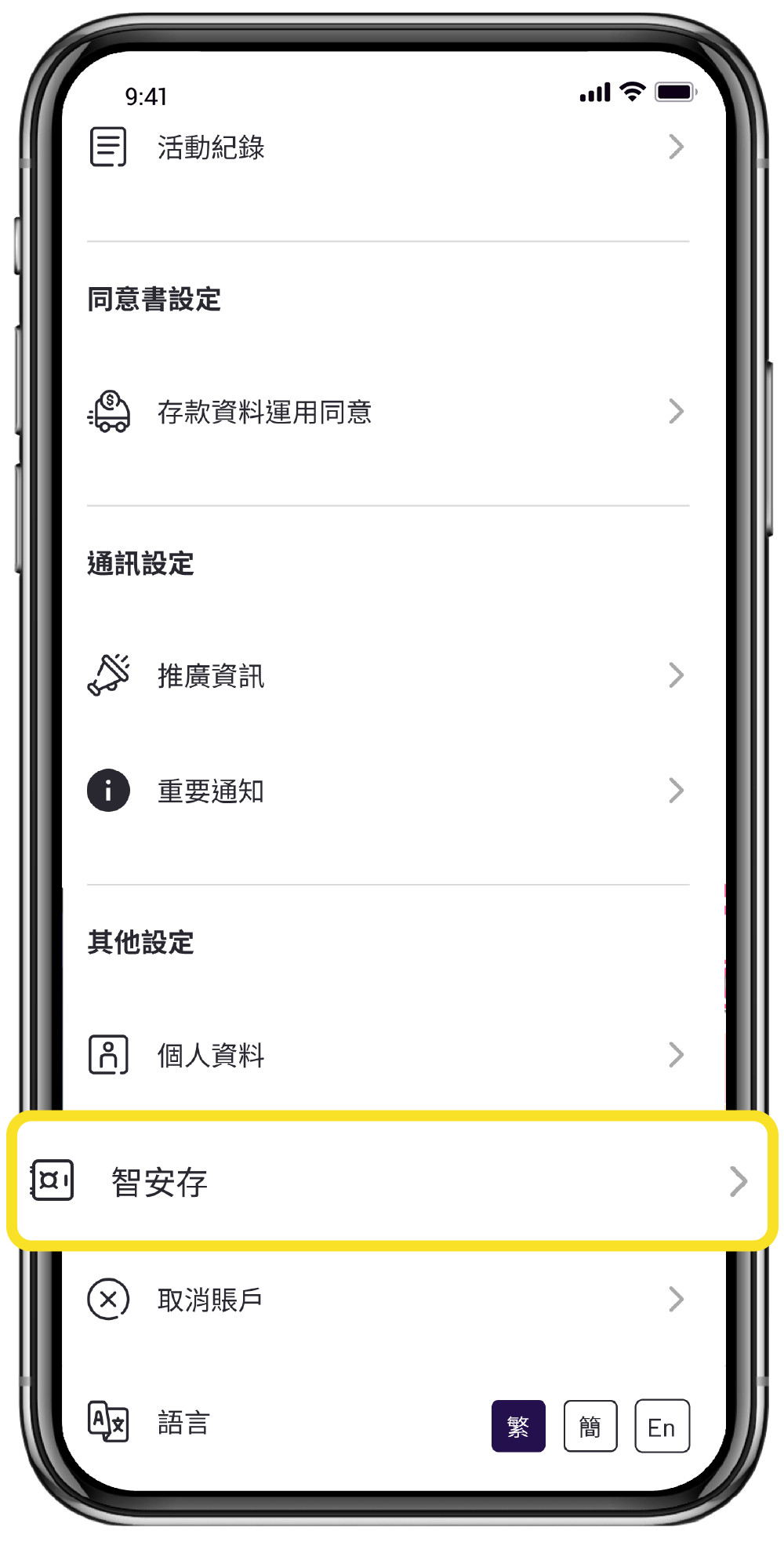784x1542 pixels.
Task: Select 繁 traditional Chinese language
Action: tap(518, 1426)
